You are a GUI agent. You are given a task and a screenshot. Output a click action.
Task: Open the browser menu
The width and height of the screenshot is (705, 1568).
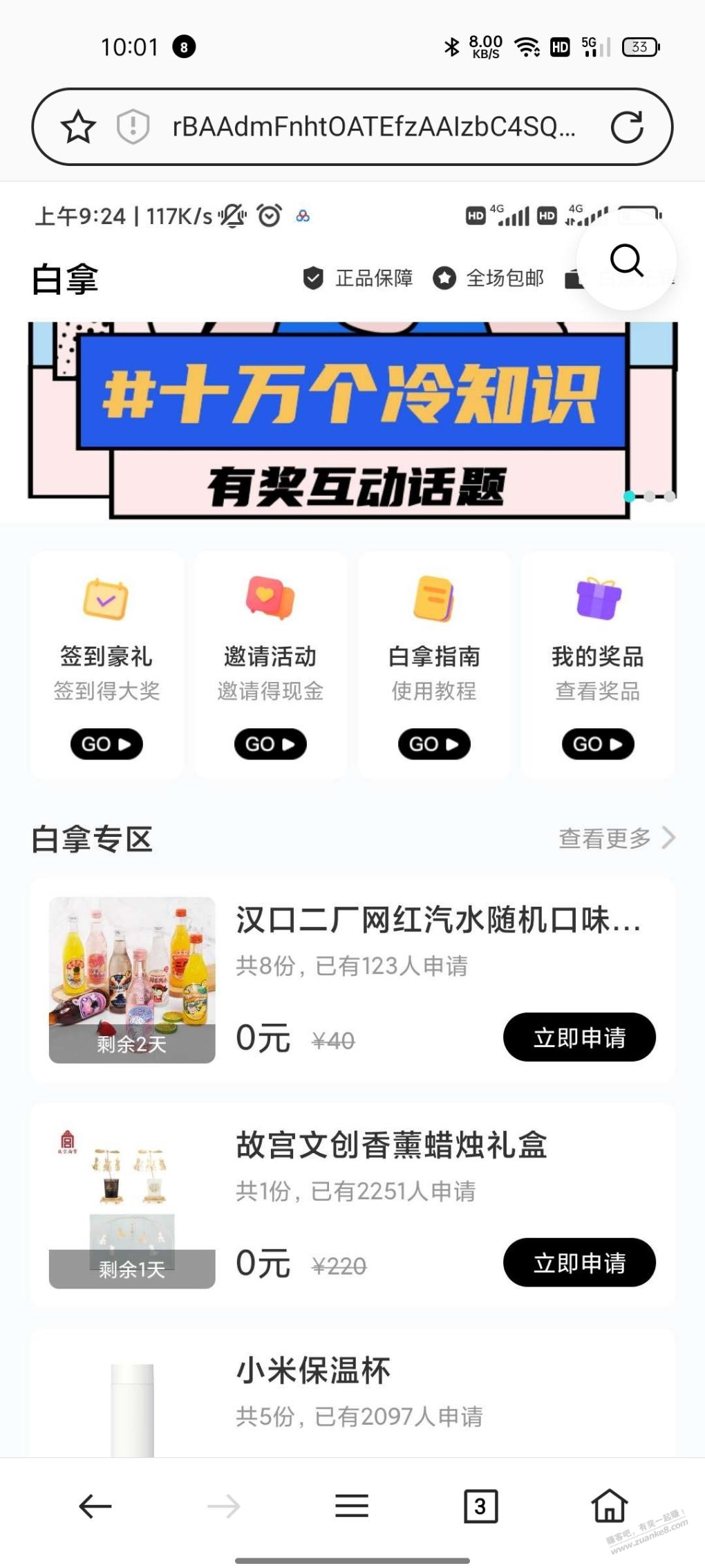click(x=352, y=1506)
